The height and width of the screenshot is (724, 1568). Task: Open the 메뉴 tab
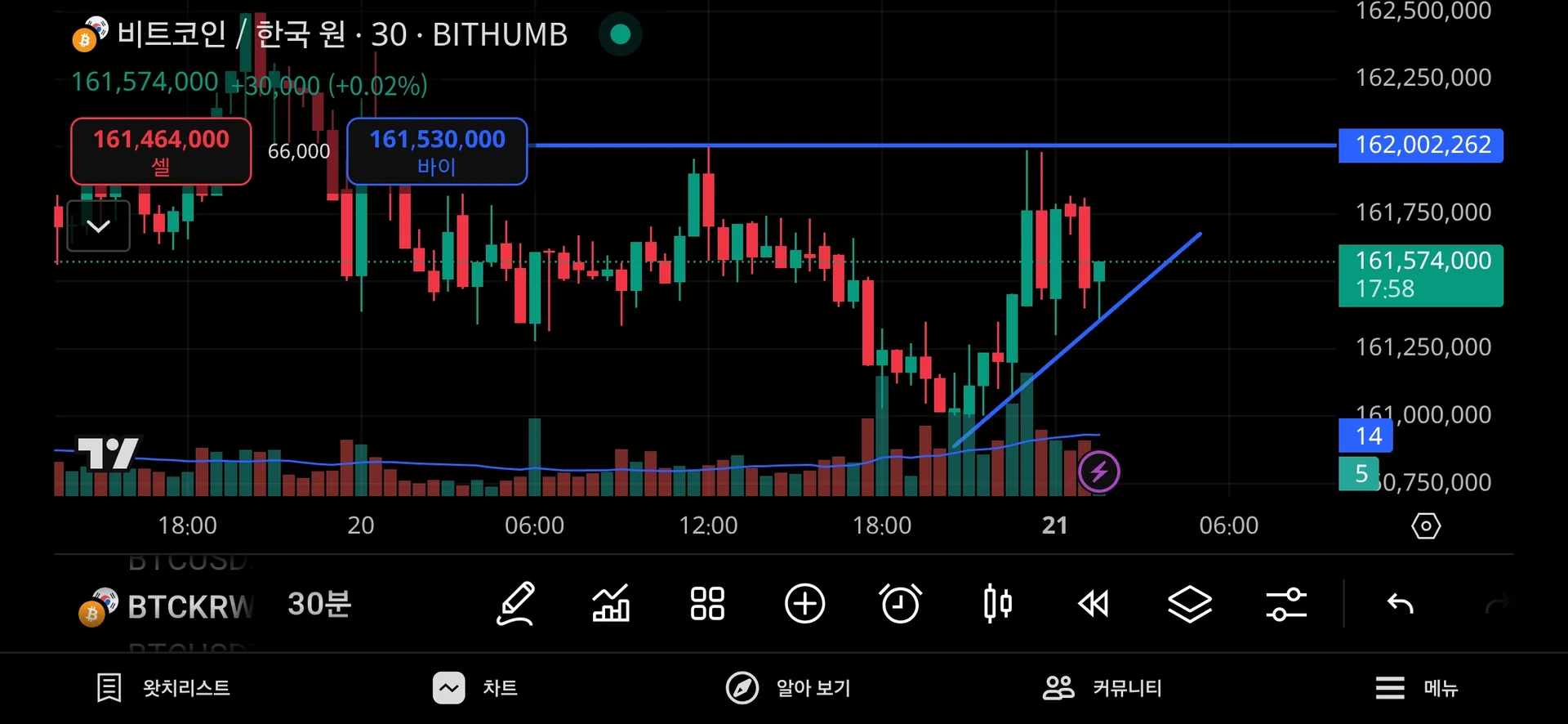pos(1417,688)
